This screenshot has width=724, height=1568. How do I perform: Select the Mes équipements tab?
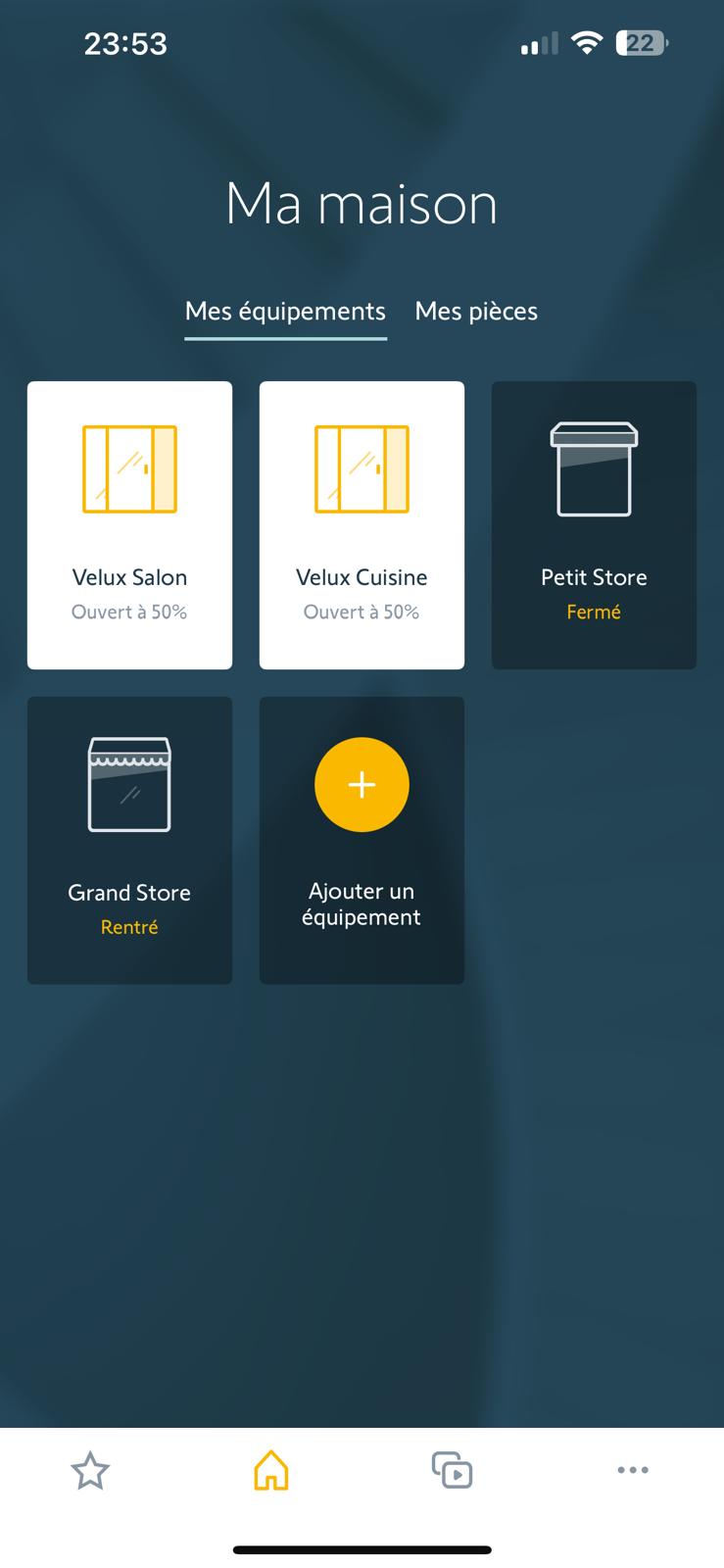tap(285, 312)
